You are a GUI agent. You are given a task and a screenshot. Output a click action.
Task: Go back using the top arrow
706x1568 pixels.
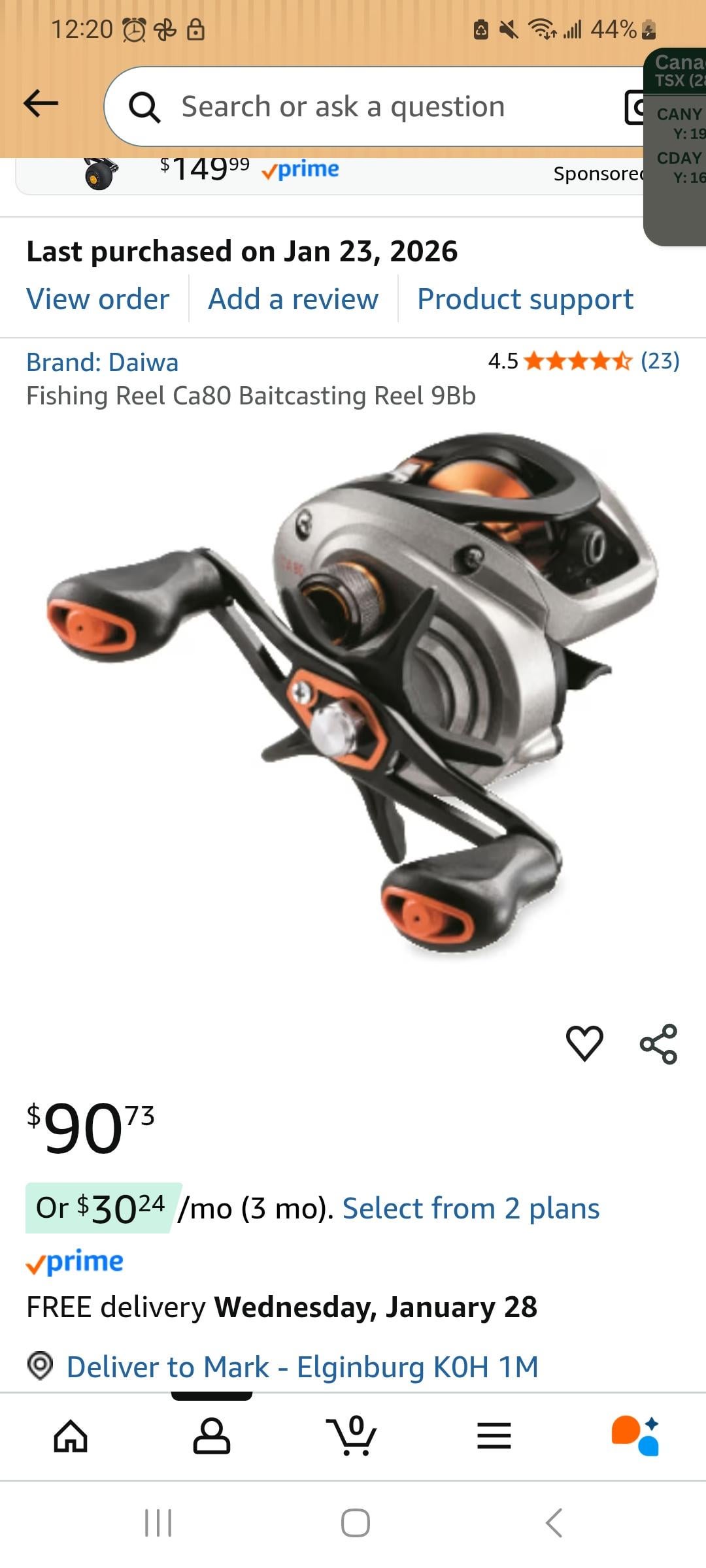click(x=41, y=103)
